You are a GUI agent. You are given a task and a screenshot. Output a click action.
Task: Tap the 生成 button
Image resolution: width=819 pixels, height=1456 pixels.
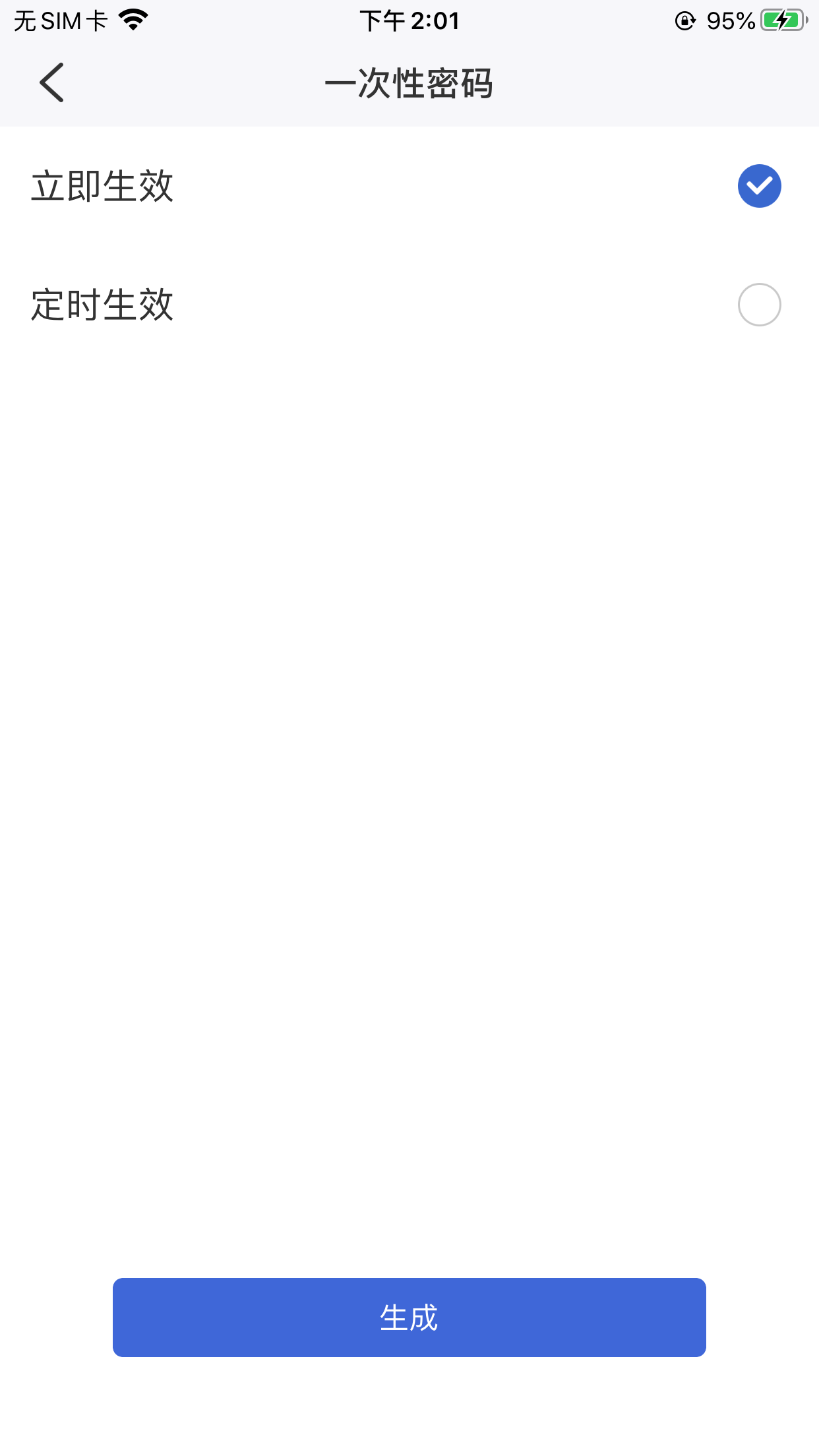point(409,1317)
